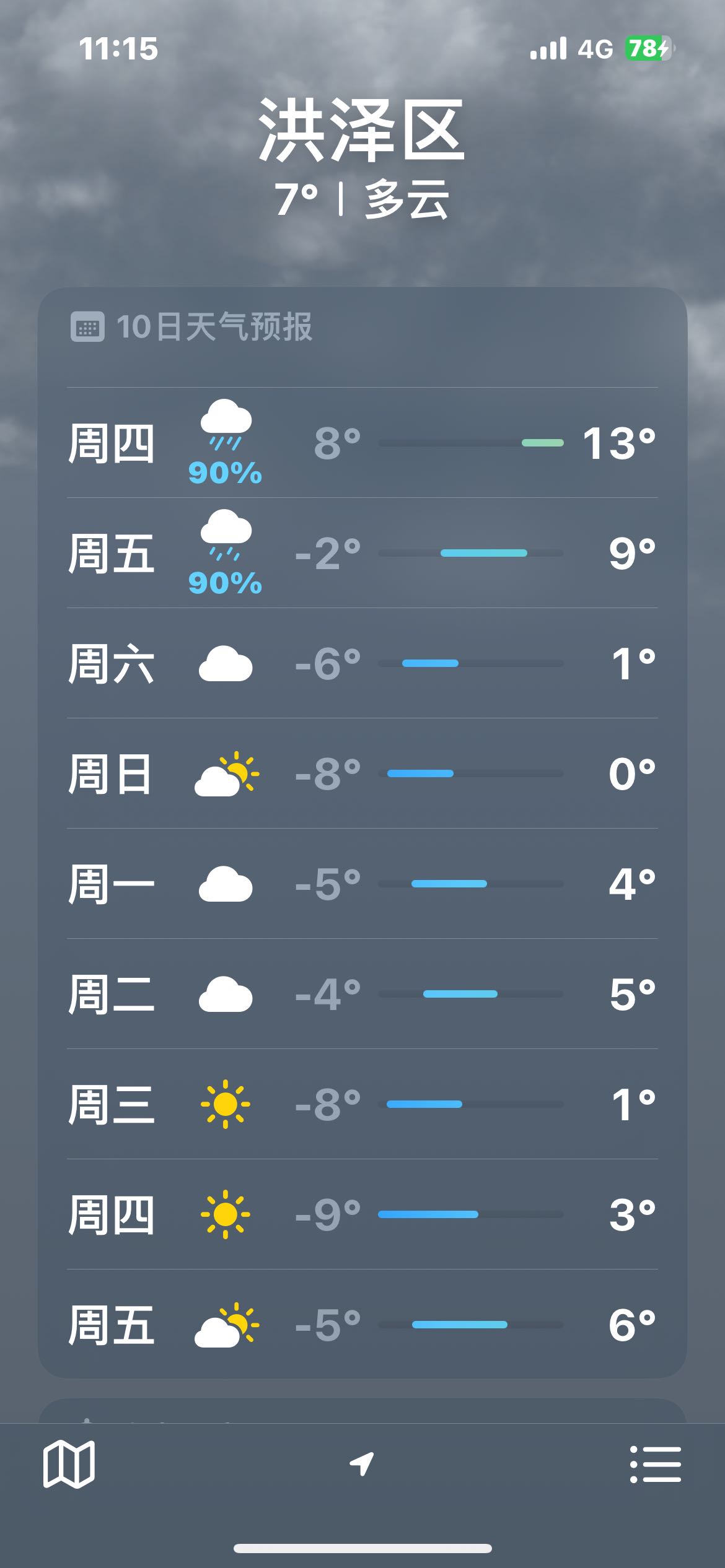This screenshot has height=1568, width=725.
Task: View details for 周六 forecast
Action: pyautogui.click(x=362, y=663)
